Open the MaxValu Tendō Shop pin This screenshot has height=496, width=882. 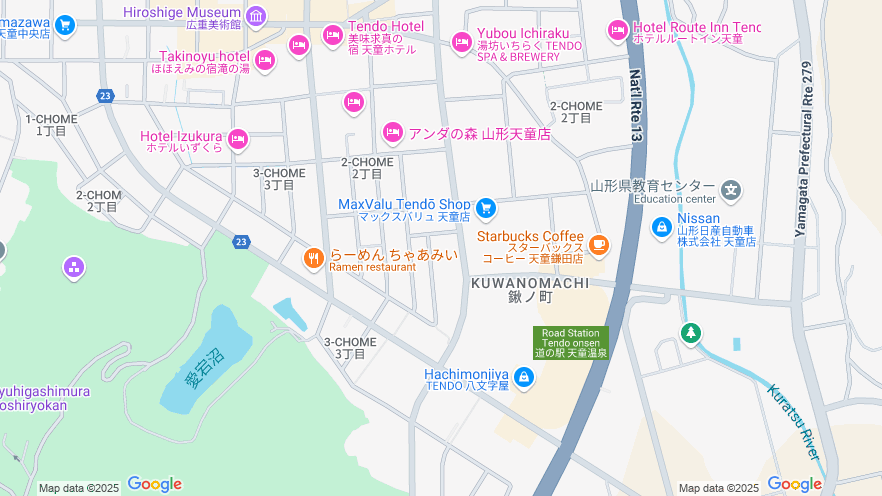pos(485,208)
